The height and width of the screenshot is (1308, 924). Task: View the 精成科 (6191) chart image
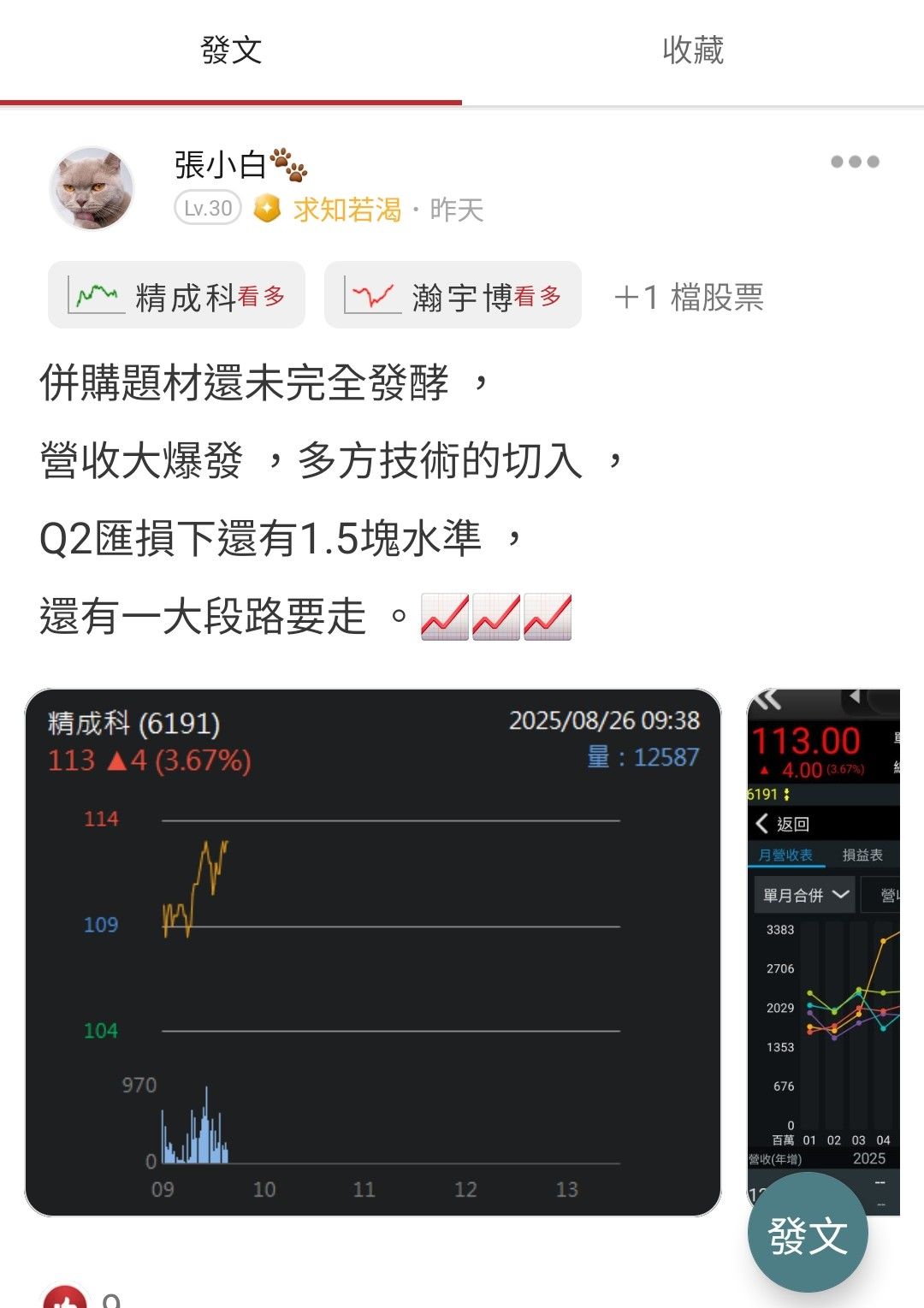373,951
